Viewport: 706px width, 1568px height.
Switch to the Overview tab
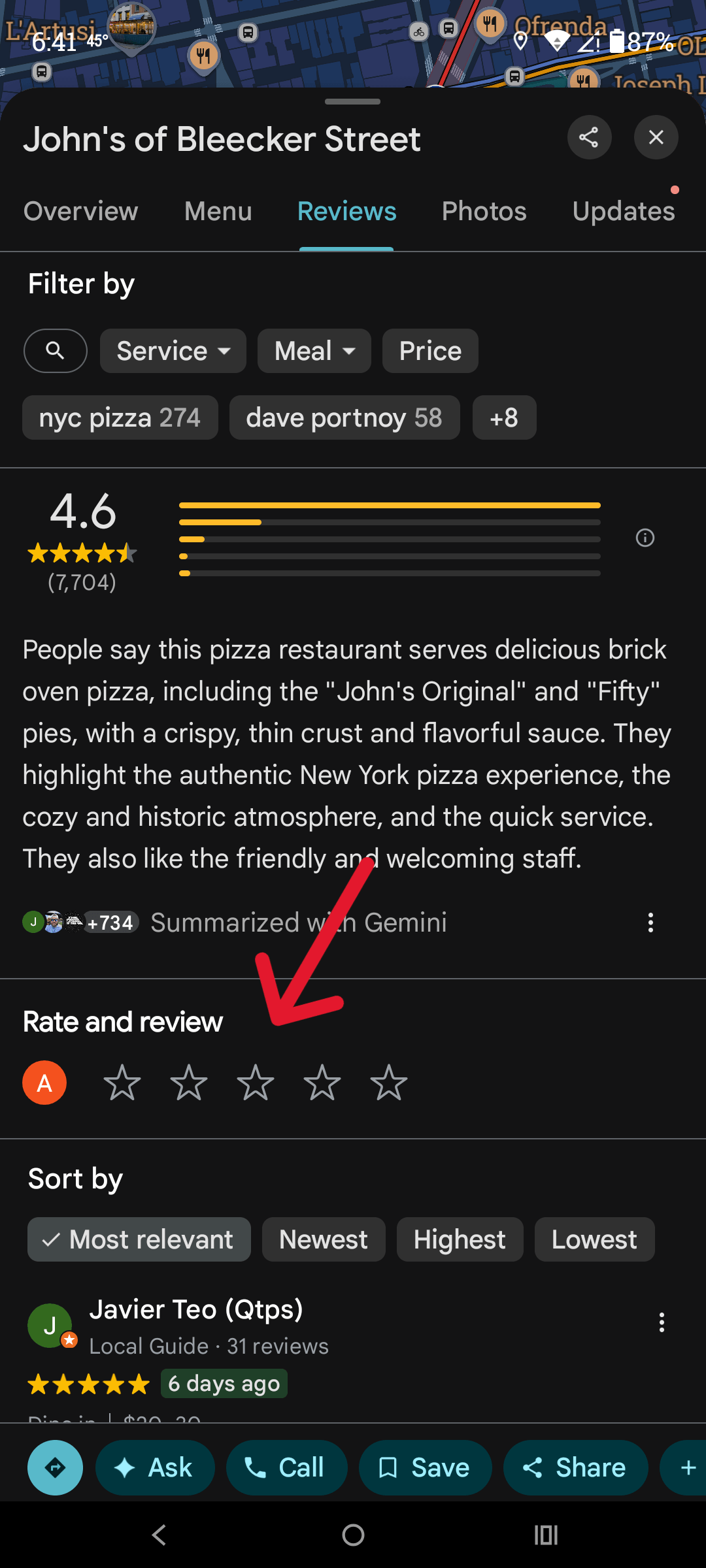tap(81, 212)
